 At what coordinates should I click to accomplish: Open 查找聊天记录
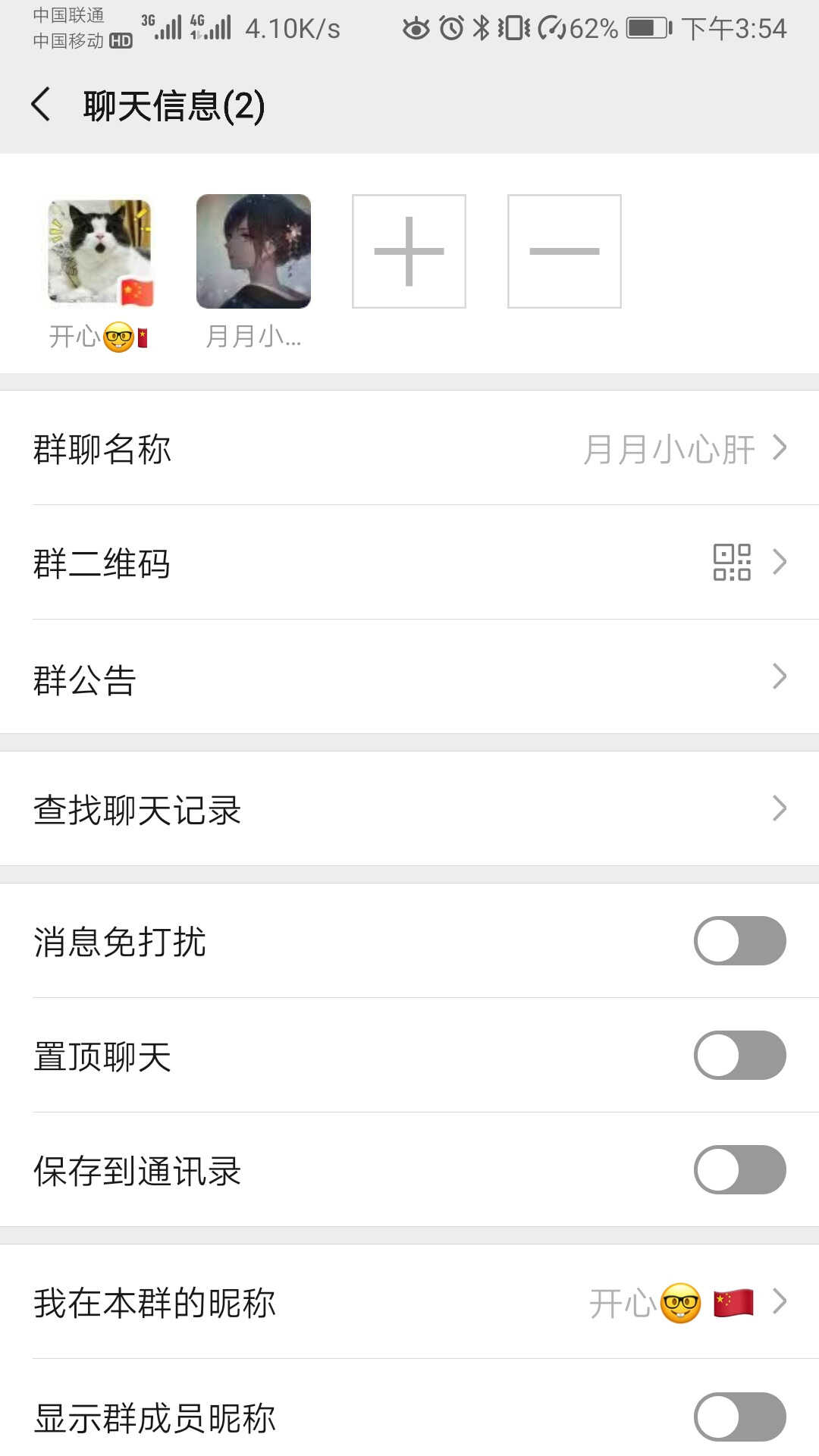(x=409, y=808)
